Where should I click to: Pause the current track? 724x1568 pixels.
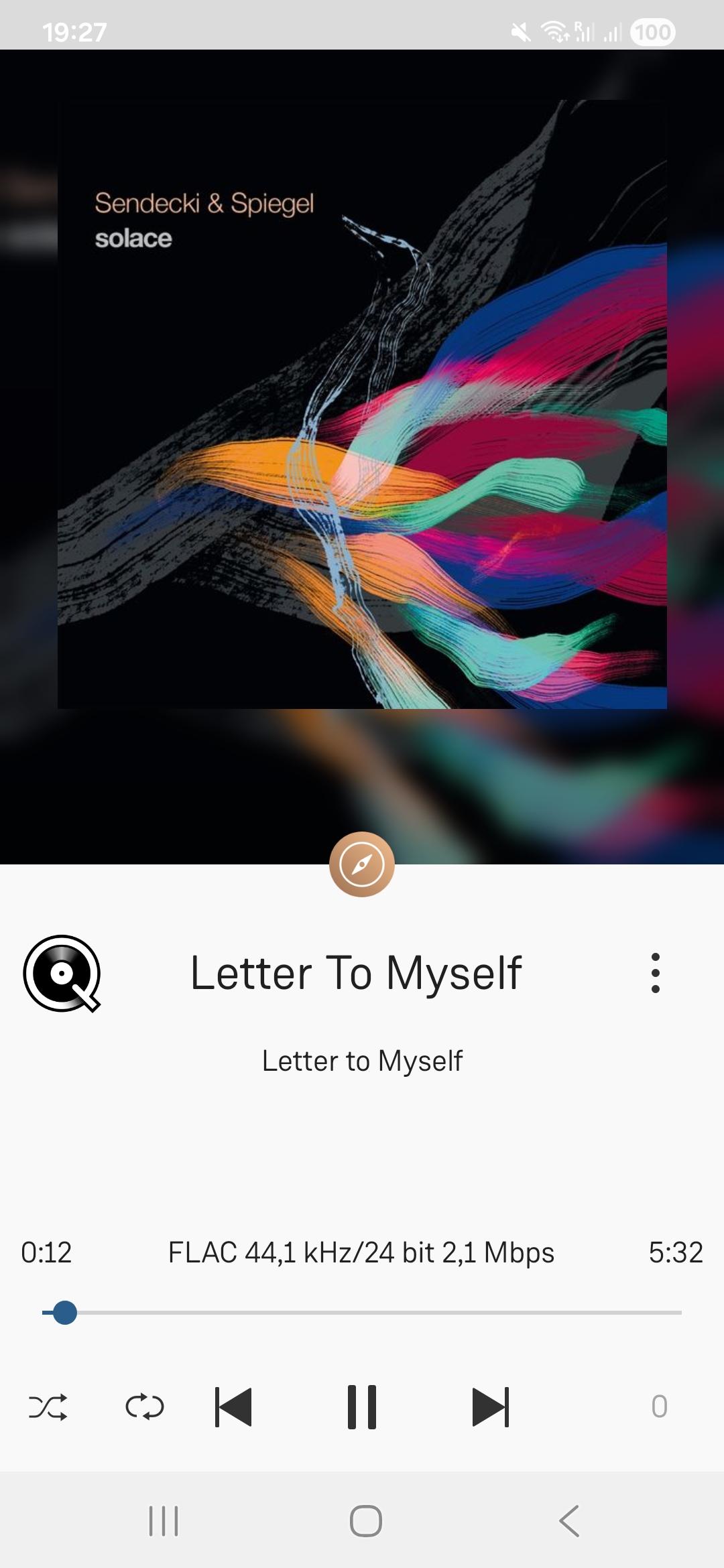(x=362, y=1407)
